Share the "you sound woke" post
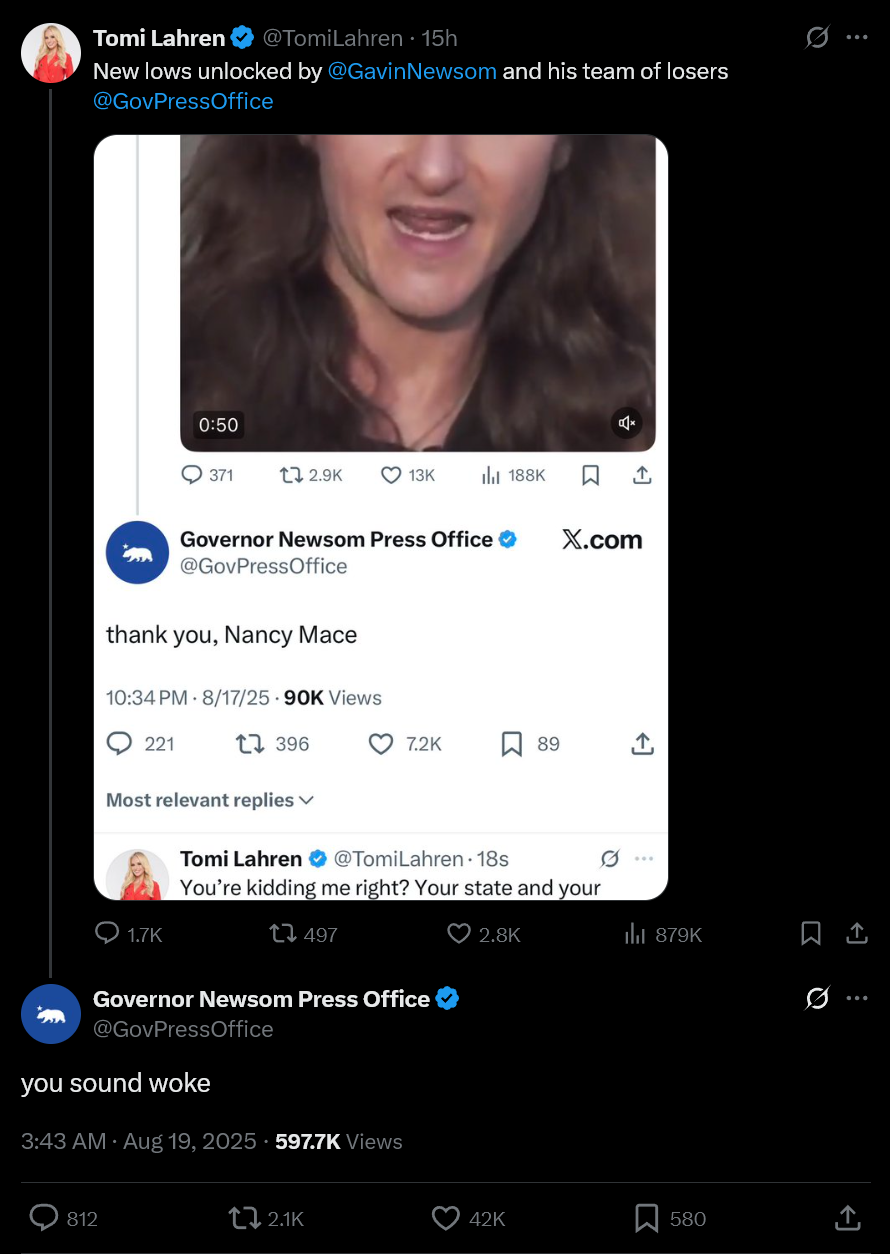Screen dimensions: 890x1254 [x=847, y=1218]
